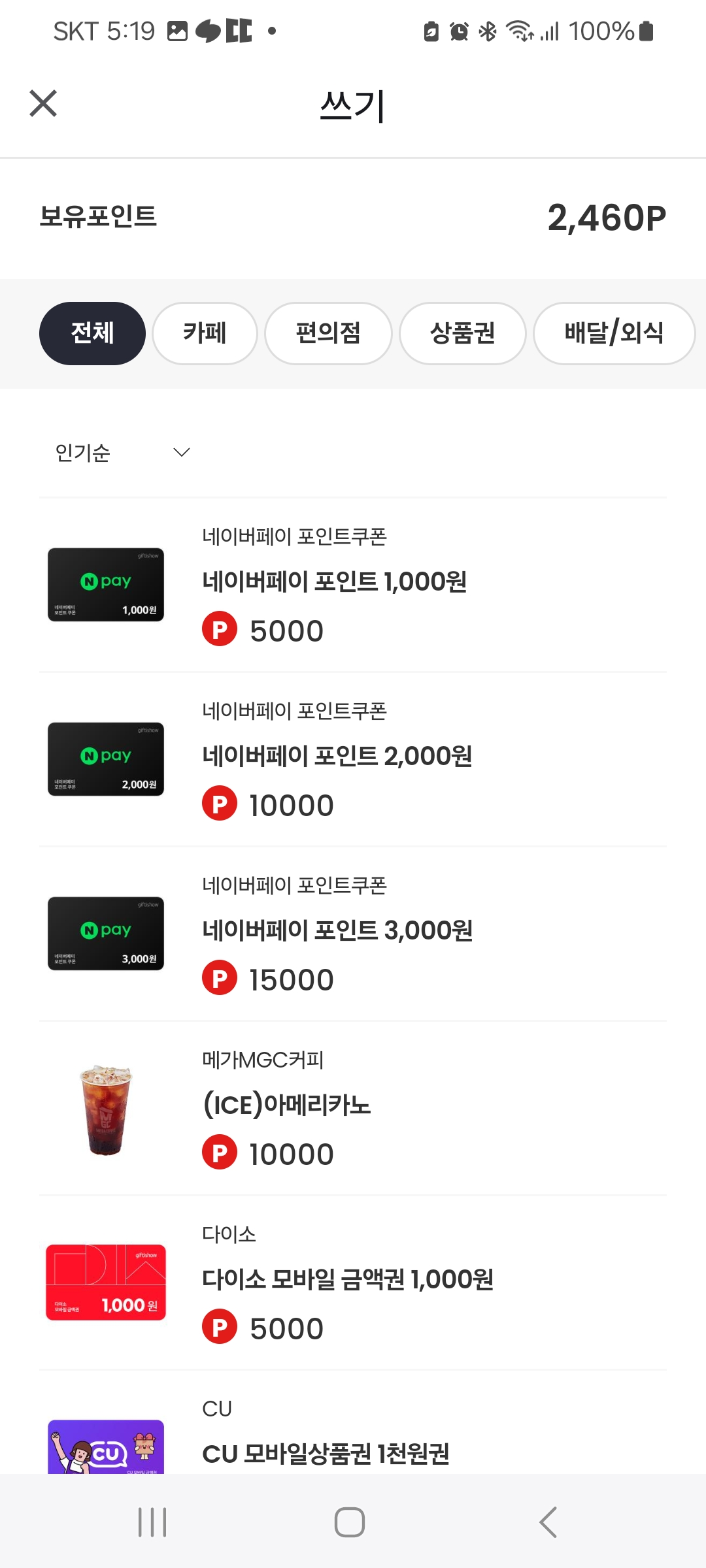This screenshot has height=1568, width=706.
Task: Choose 네이버페이 포인트 2,000원 coupon
Action: [337, 757]
